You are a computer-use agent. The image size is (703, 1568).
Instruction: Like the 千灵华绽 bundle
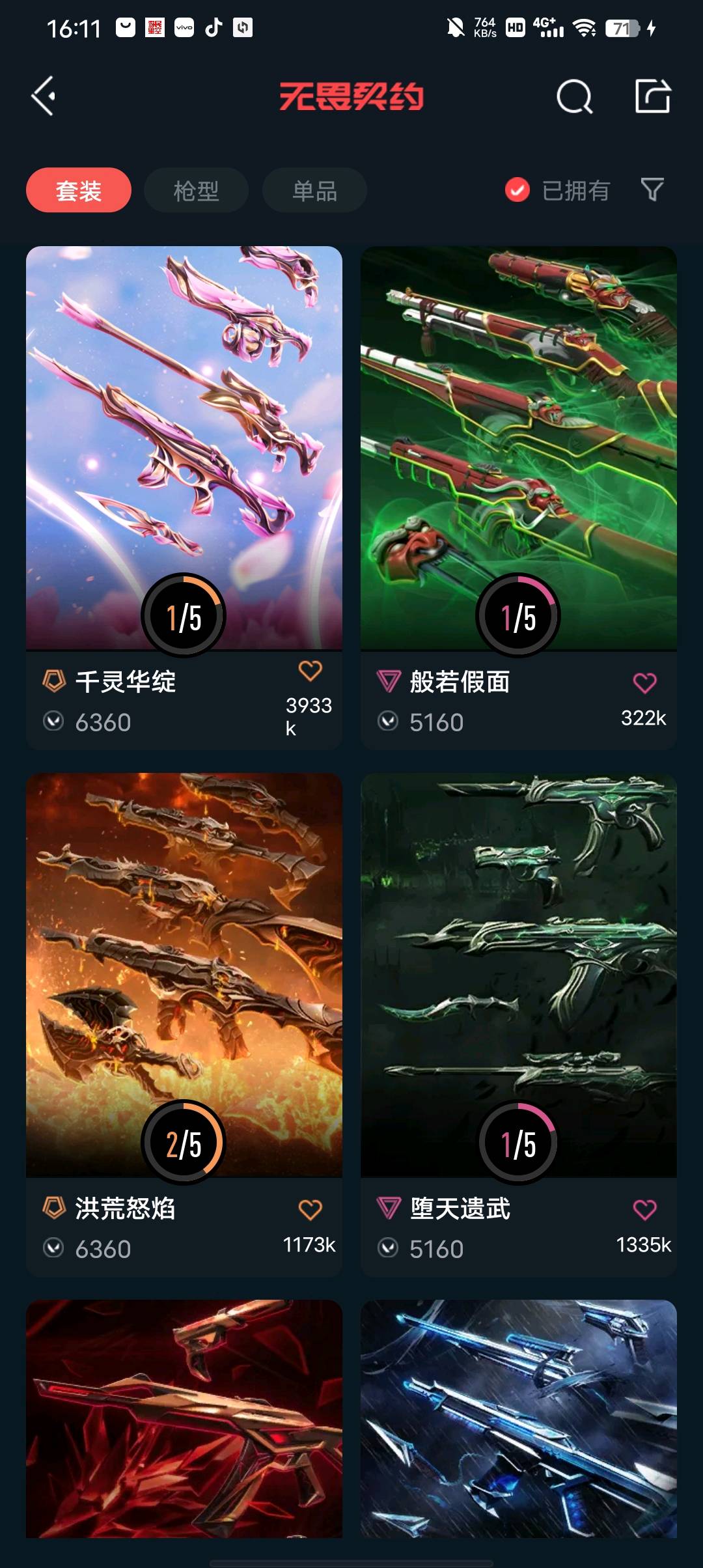(310, 671)
